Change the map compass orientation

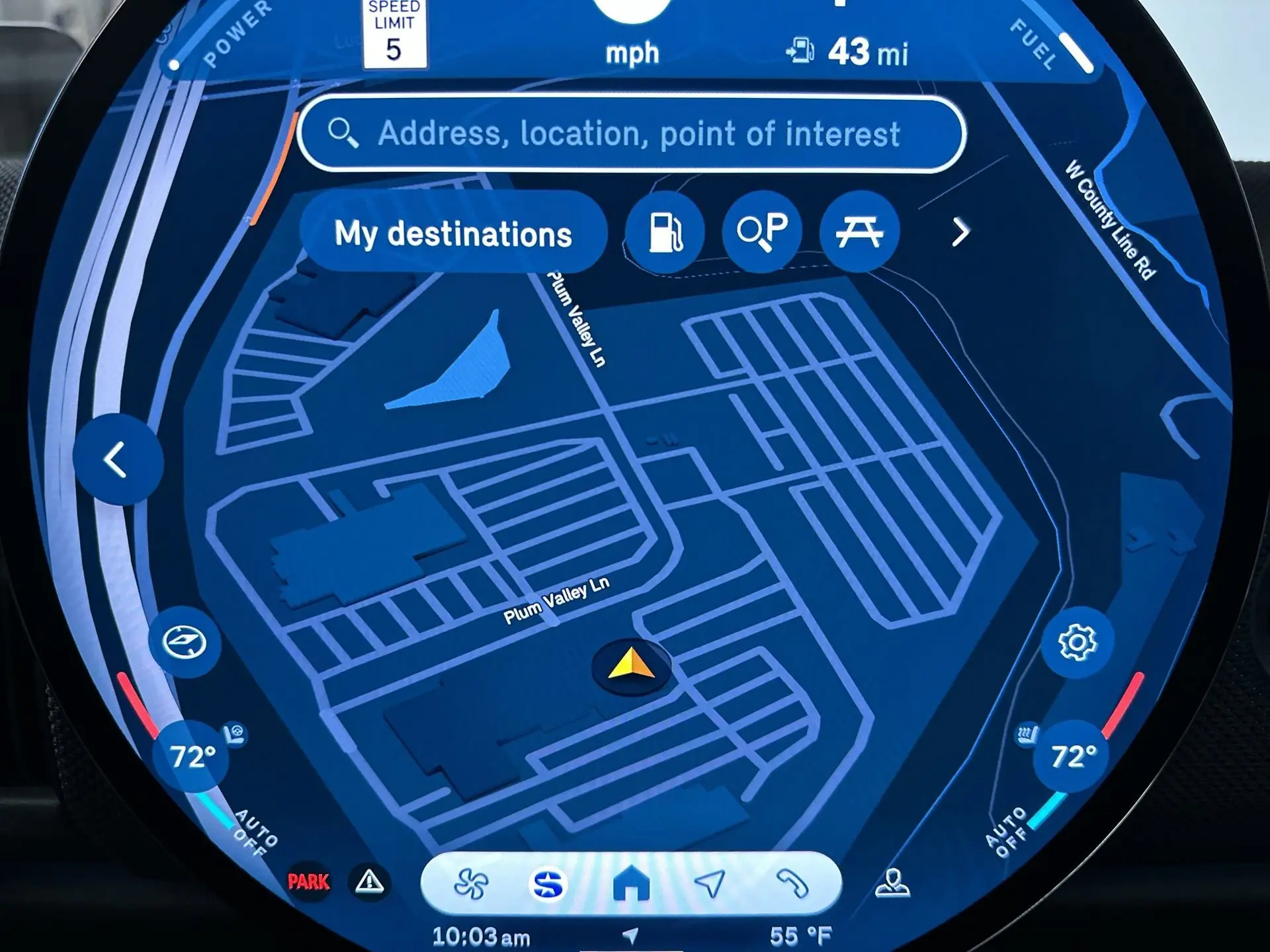185,642
